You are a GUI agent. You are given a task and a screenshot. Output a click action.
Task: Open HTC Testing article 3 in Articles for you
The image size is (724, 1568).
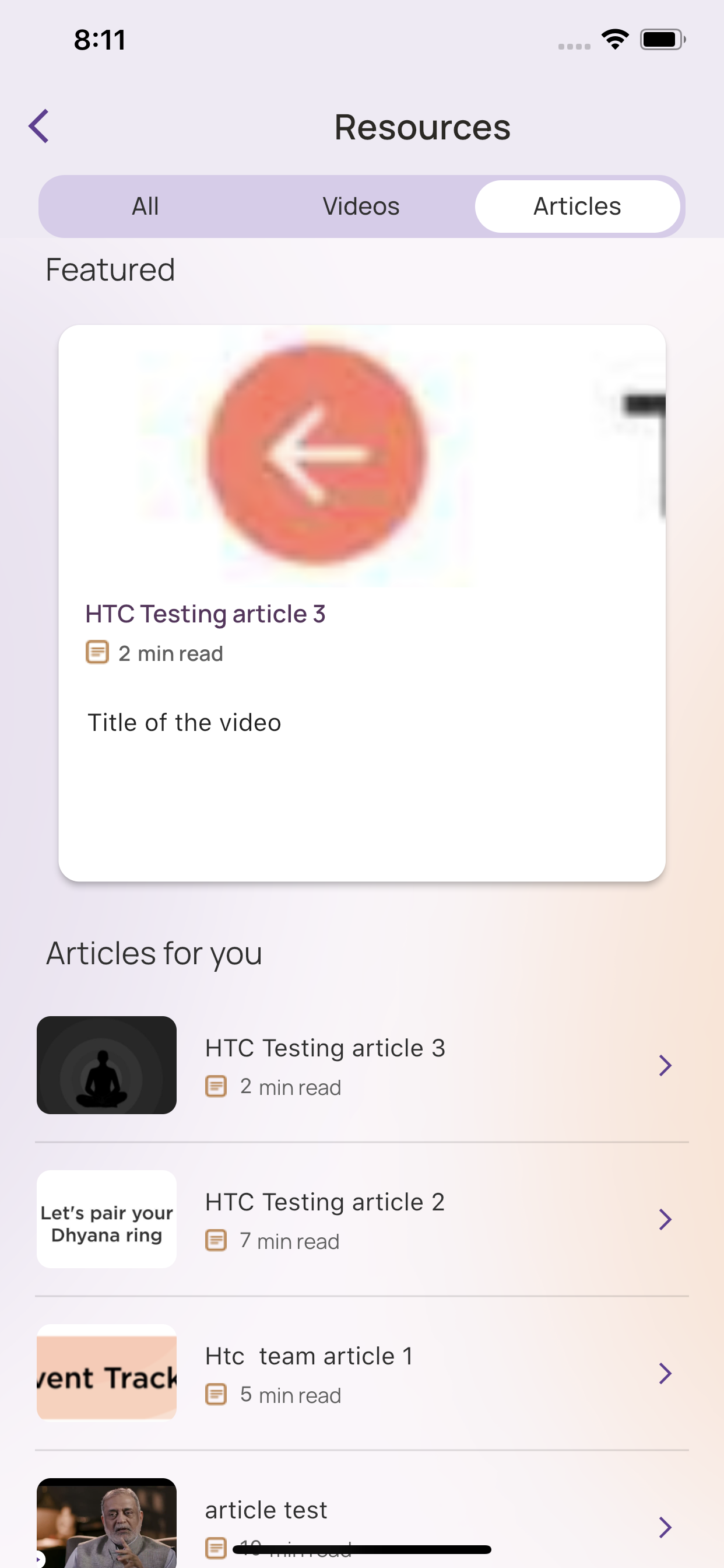coord(361,1065)
